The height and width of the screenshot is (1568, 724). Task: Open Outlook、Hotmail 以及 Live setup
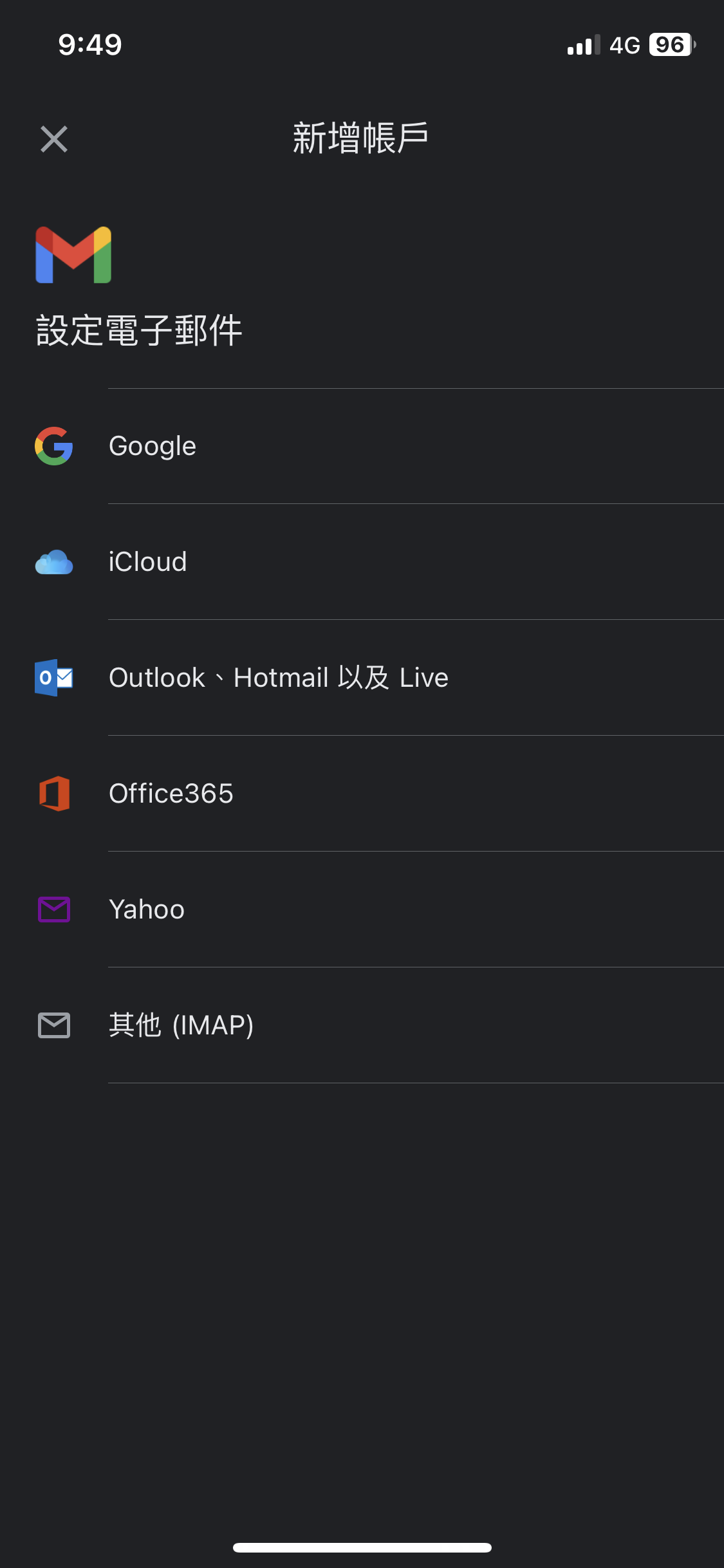click(x=278, y=678)
